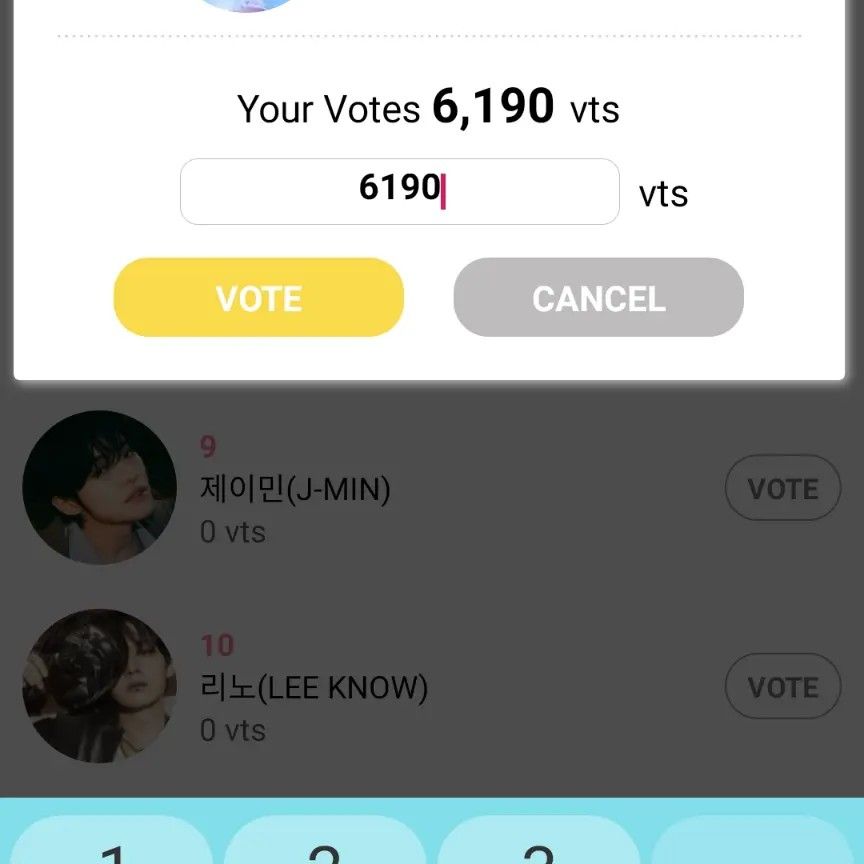Tap the votes amount input field
This screenshot has width=864, height=864.
tap(399, 191)
